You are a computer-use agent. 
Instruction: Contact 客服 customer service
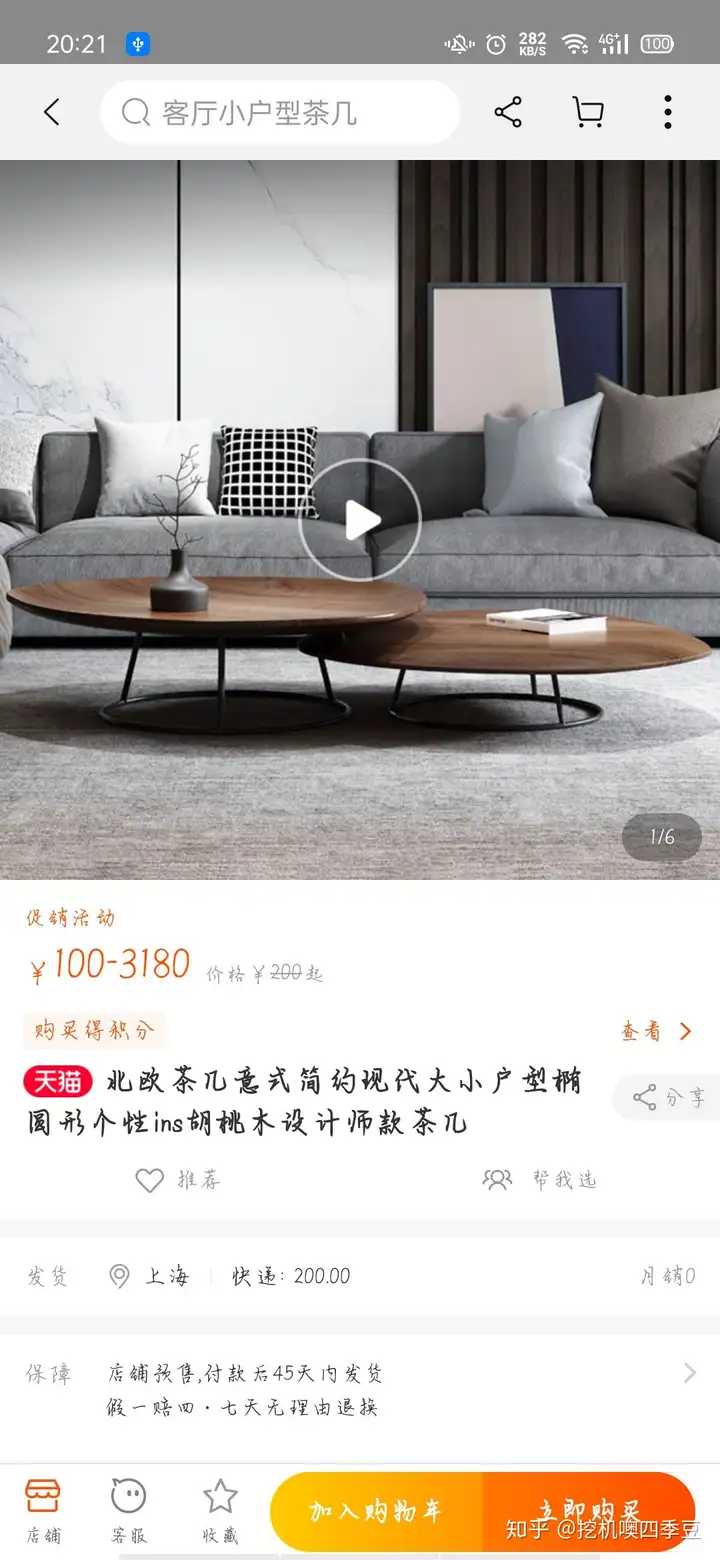coord(129,1510)
